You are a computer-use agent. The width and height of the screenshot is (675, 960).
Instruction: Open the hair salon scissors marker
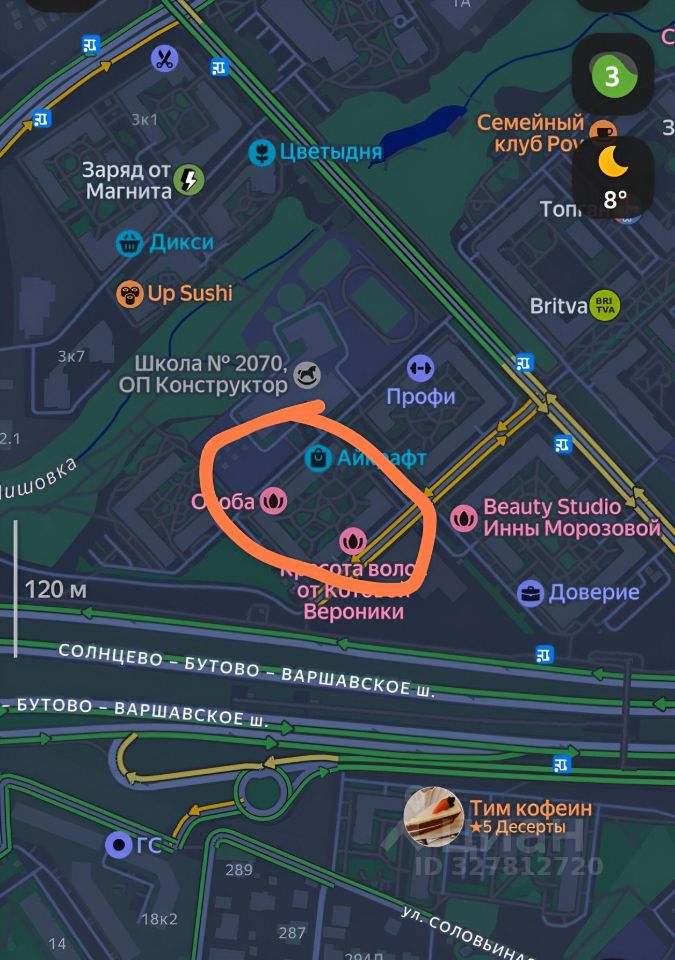[164, 58]
